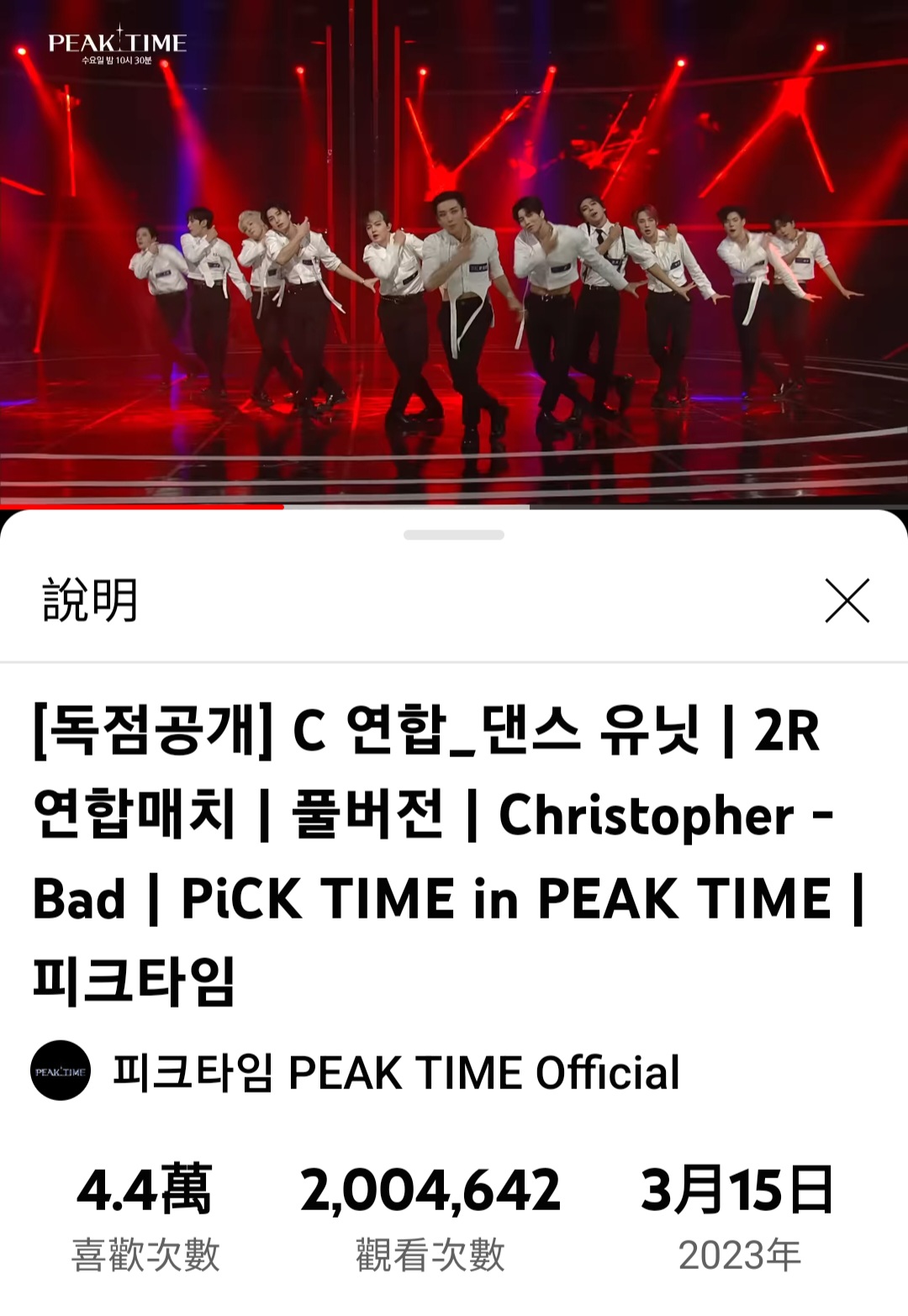Tap the video player to show controls

pyautogui.click(x=454, y=252)
